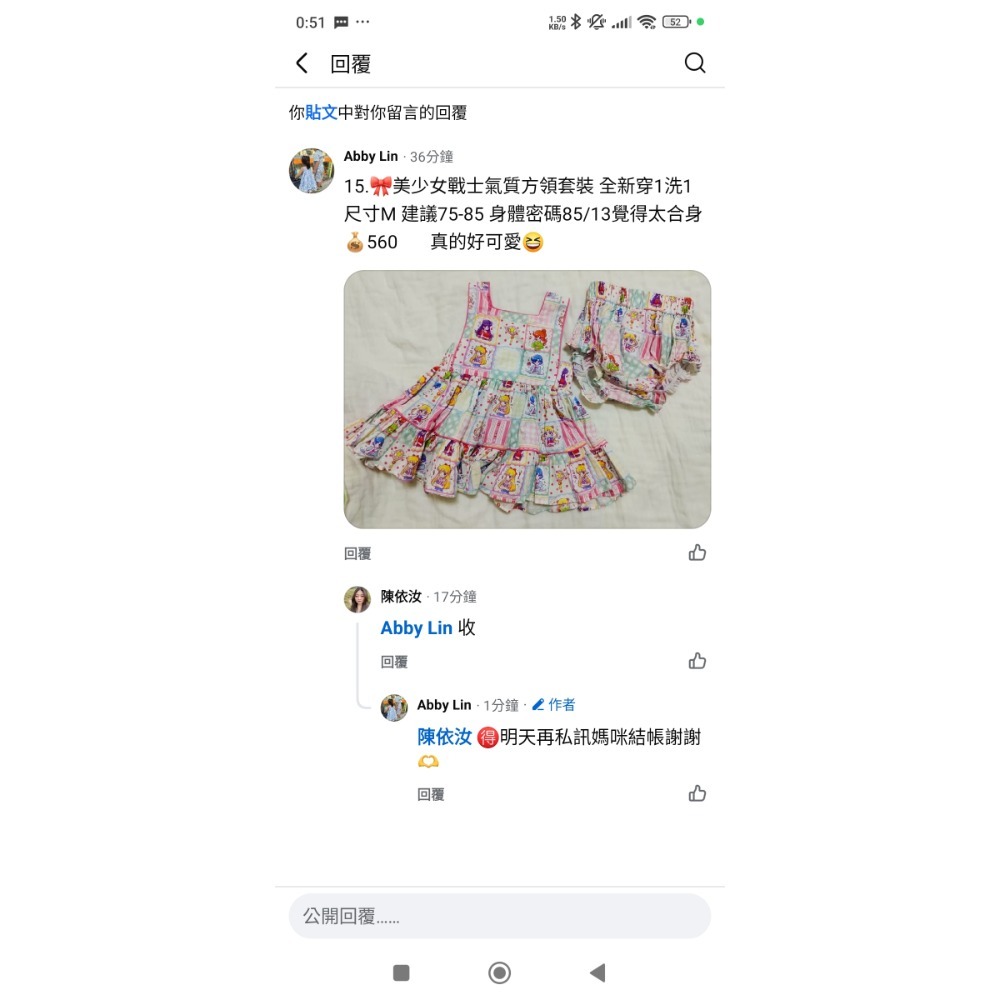Open Abby Lin's avatar on the top comment
The height and width of the screenshot is (1000, 1000).
coord(311,171)
